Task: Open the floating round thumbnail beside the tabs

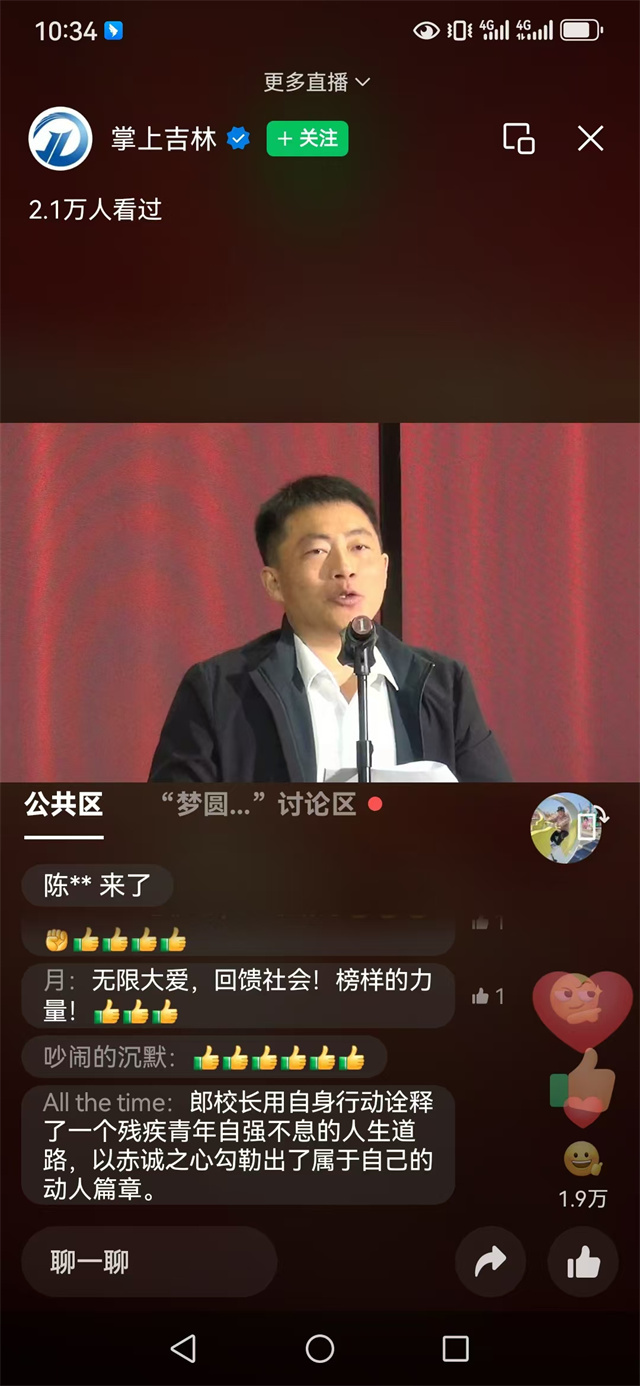Action: [x=565, y=828]
